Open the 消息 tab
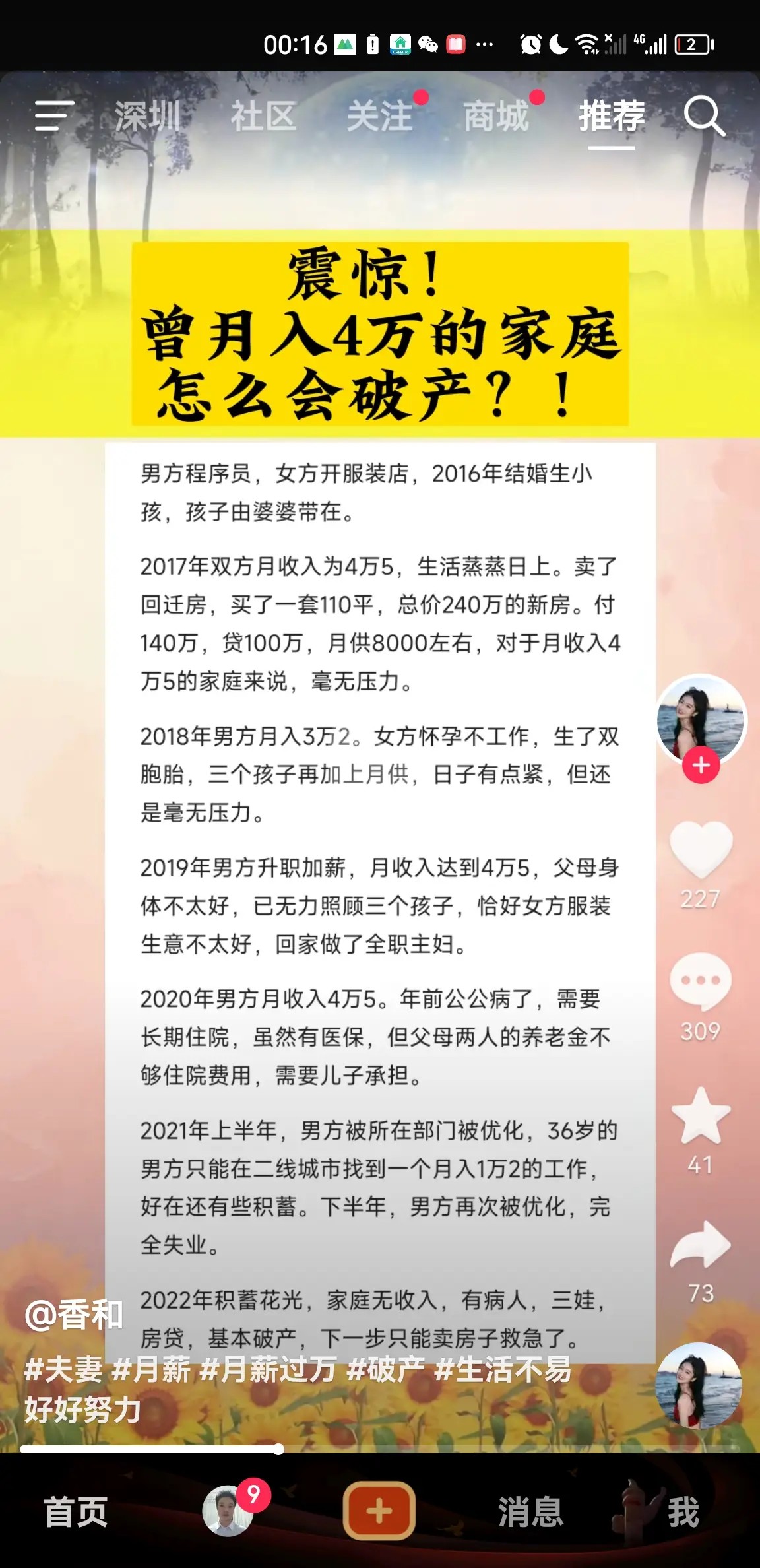 coord(530,1512)
